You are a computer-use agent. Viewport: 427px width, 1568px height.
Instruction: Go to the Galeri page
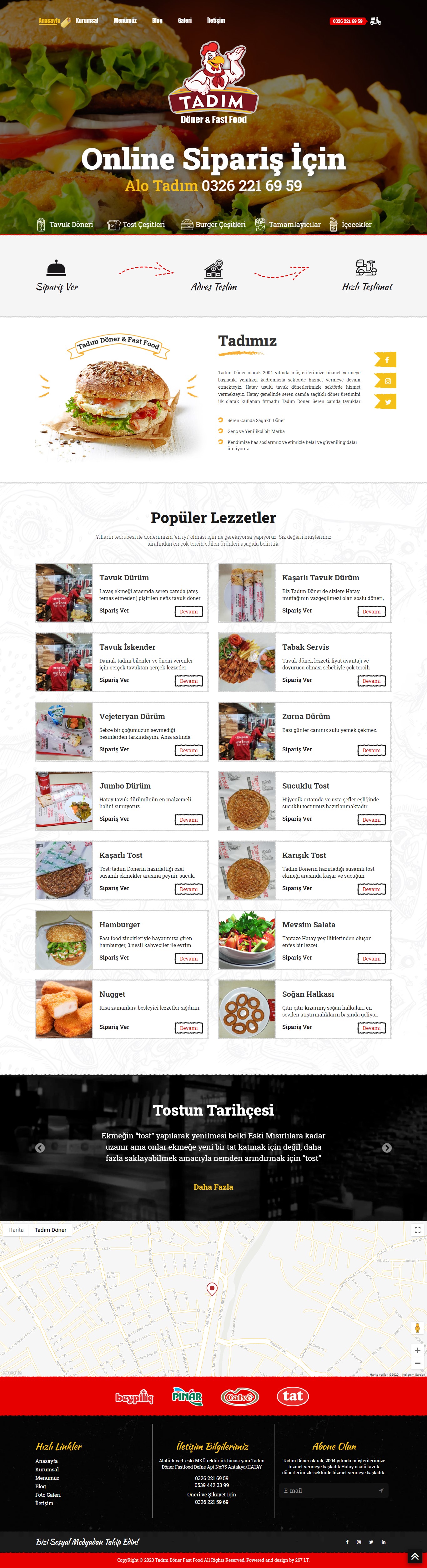pyautogui.click(x=184, y=21)
